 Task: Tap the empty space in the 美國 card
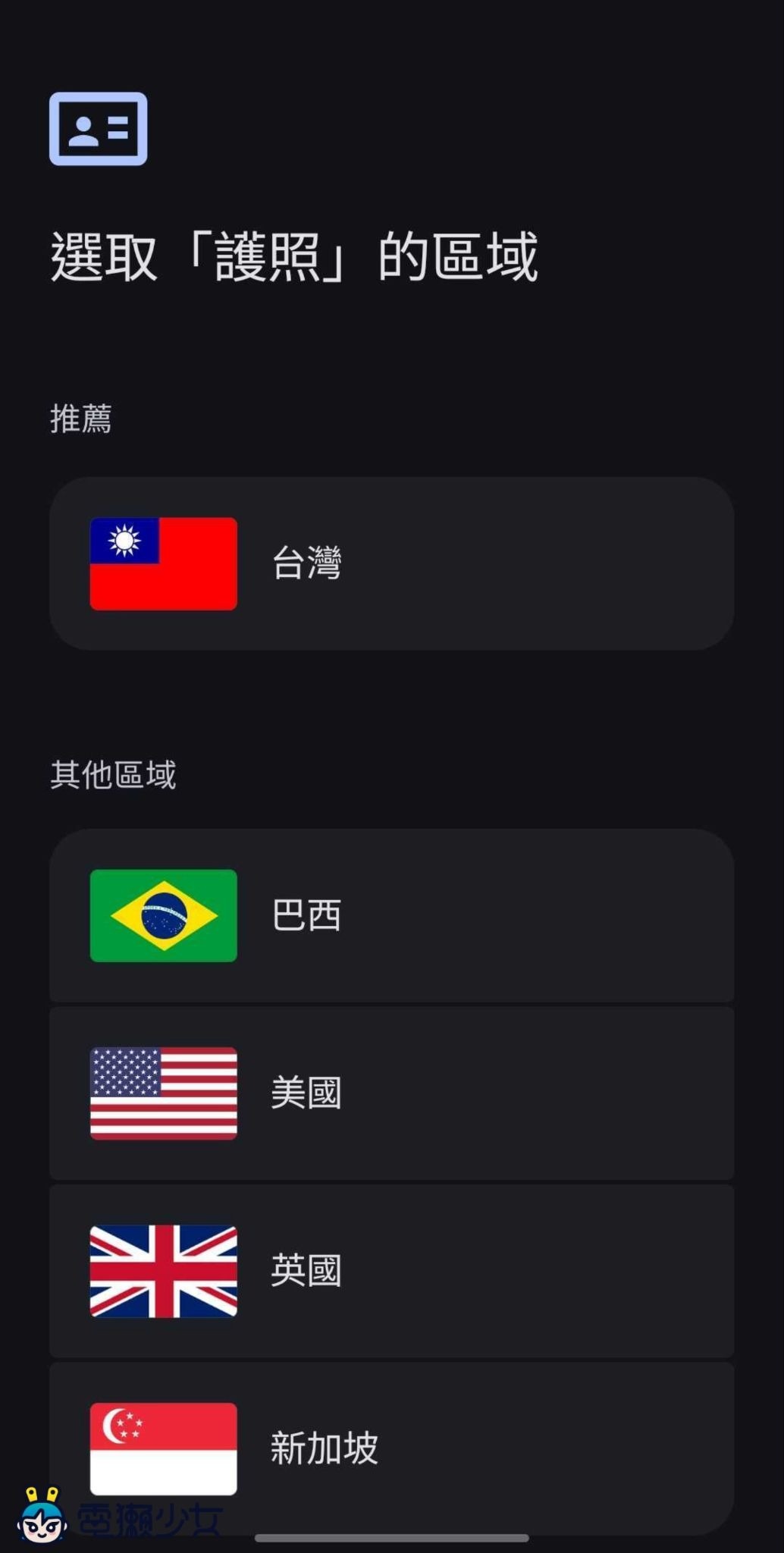(569, 1093)
